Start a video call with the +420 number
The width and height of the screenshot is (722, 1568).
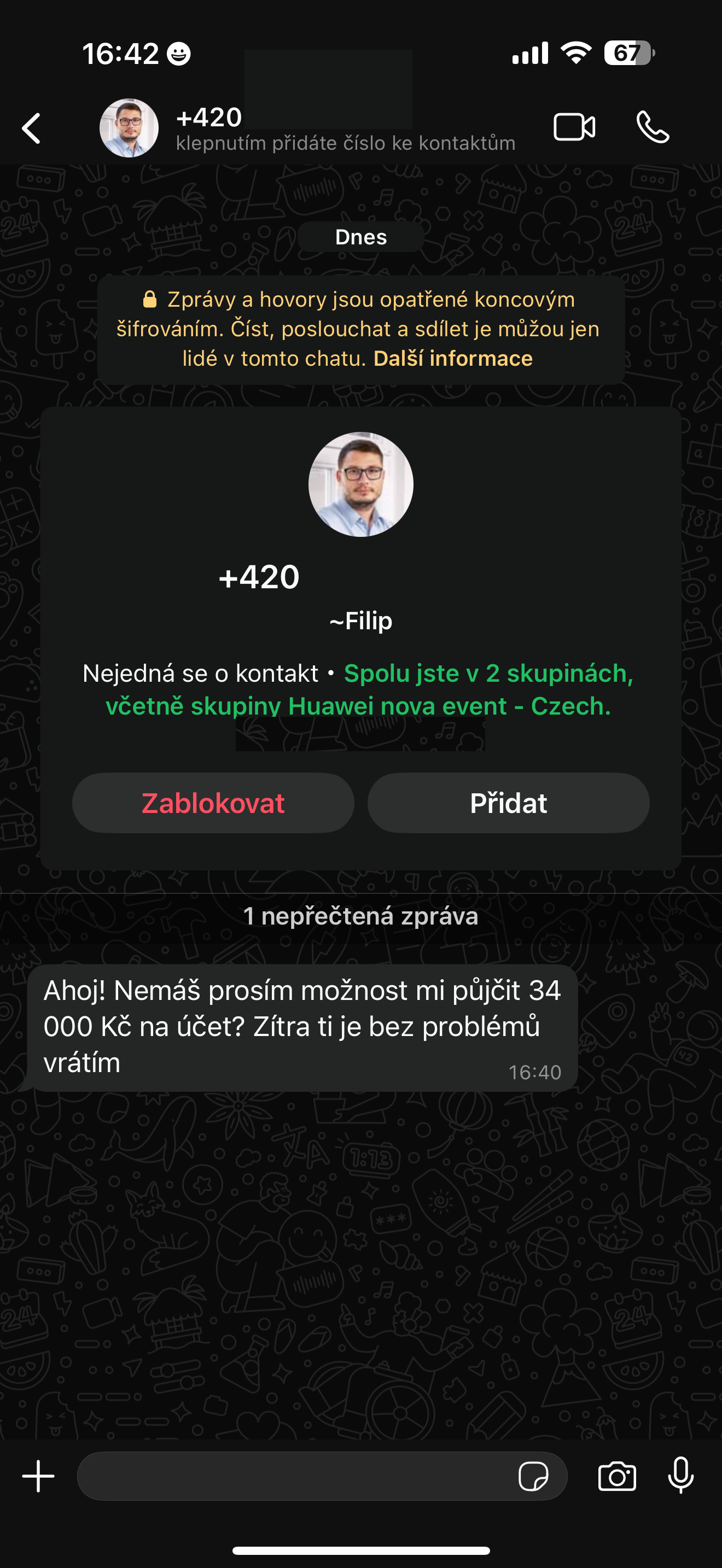pos(574,127)
